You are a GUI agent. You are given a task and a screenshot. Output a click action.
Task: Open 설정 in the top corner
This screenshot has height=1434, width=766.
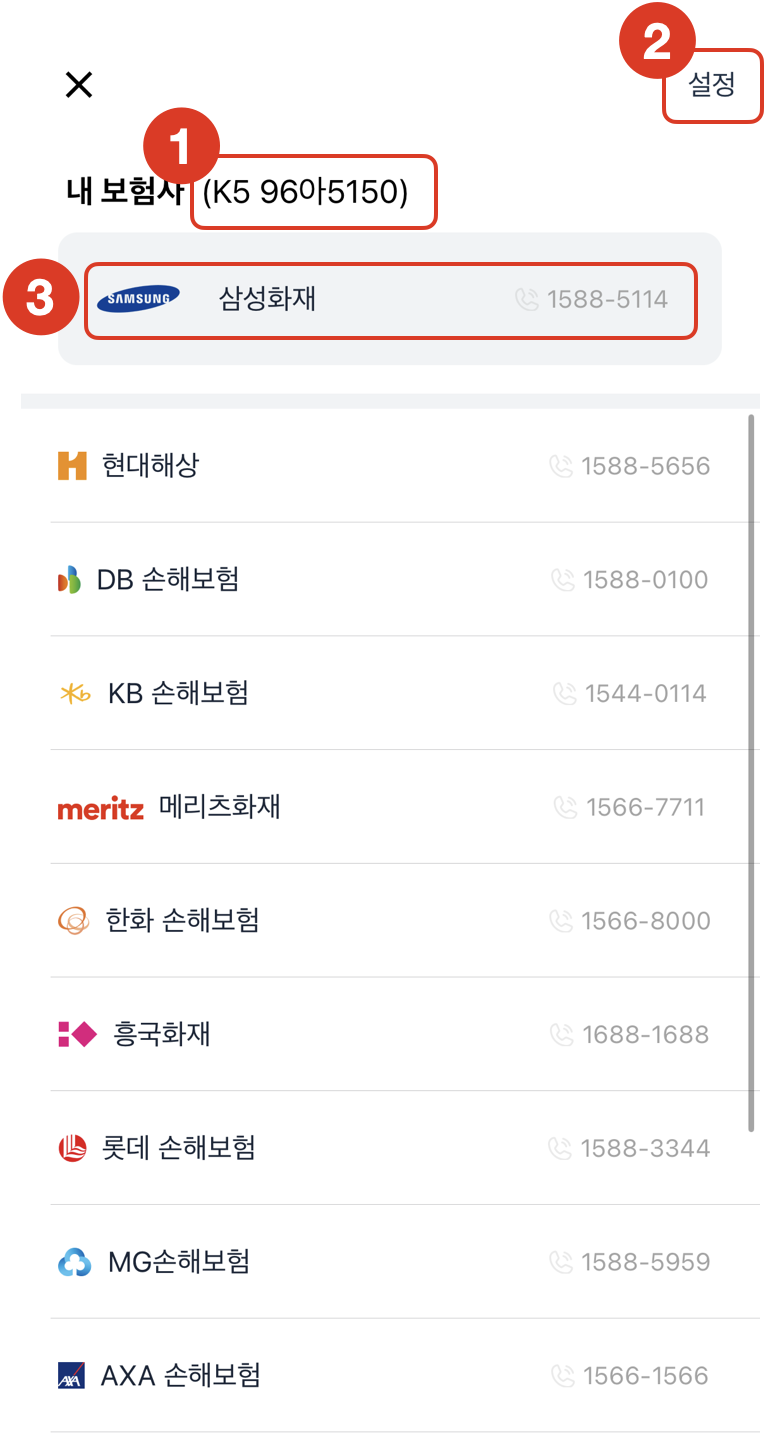pyautogui.click(x=712, y=86)
